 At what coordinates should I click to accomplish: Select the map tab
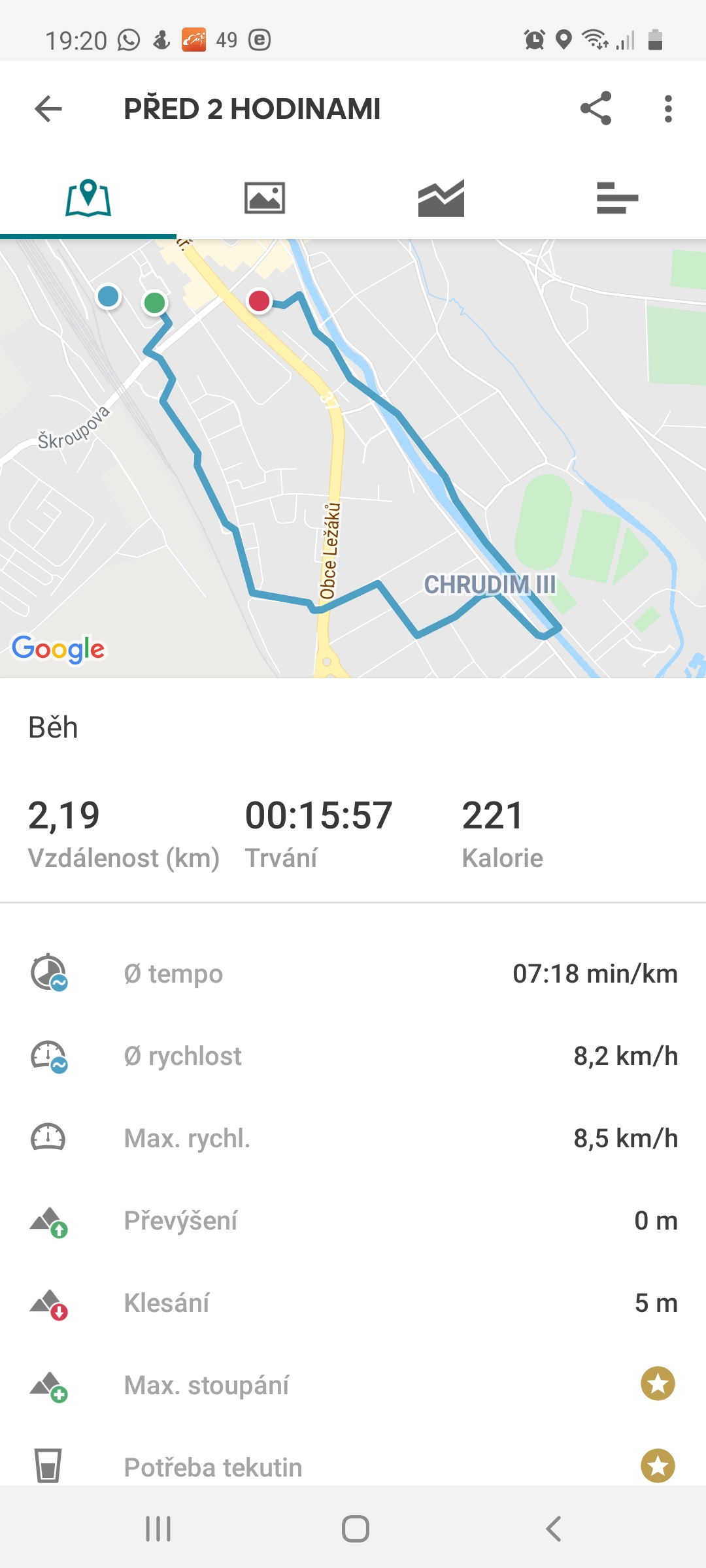pos(88,197)
